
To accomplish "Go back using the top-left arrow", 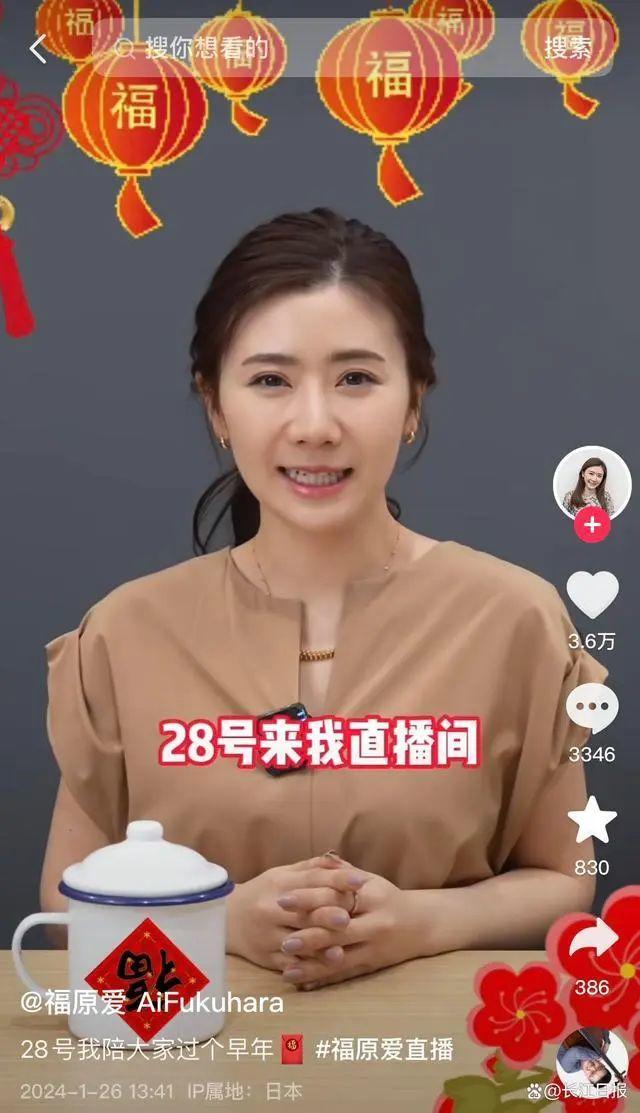I will (38, 49).
